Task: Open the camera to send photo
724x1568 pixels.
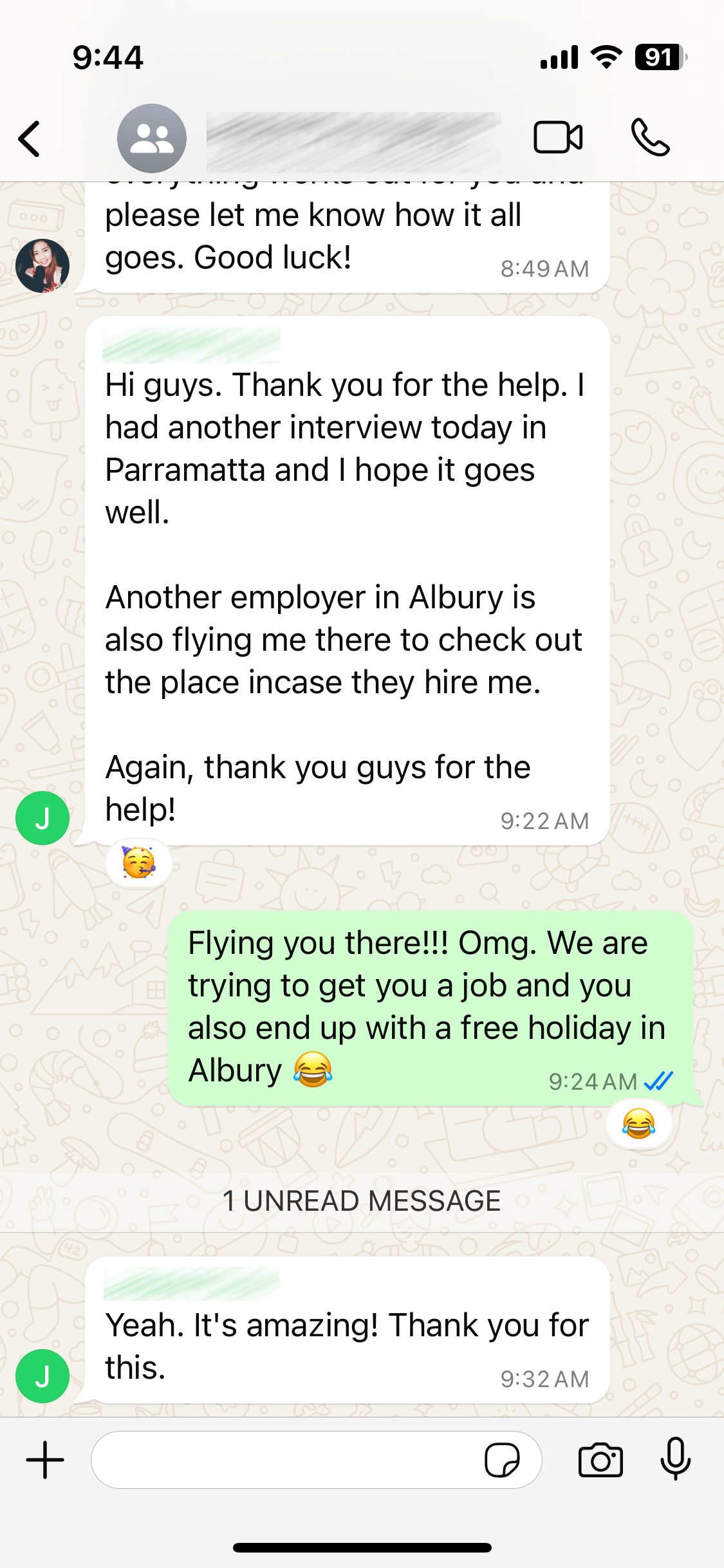Action: (x=600, y=1460)
